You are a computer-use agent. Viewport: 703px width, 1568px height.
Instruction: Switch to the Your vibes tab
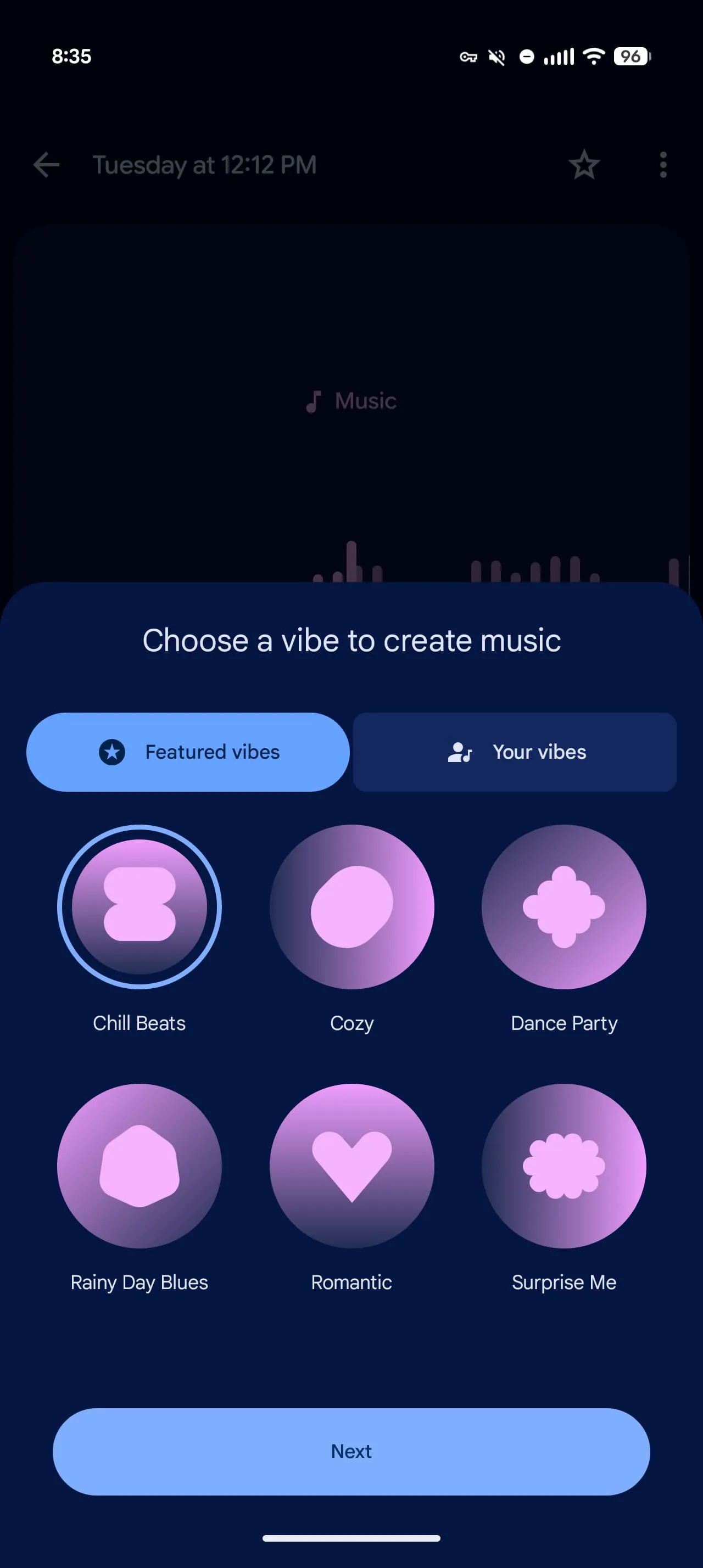pyautogui.click(x=514, y=752)
